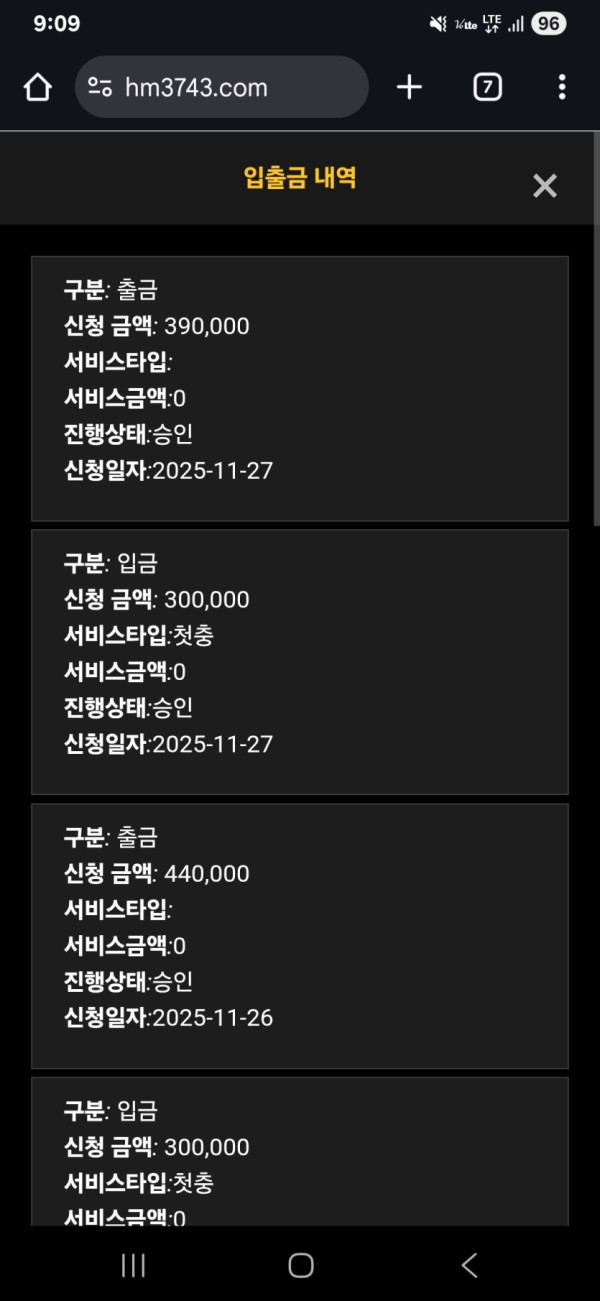
Task: Open a new browser tab
Action: tap(409, 88)
